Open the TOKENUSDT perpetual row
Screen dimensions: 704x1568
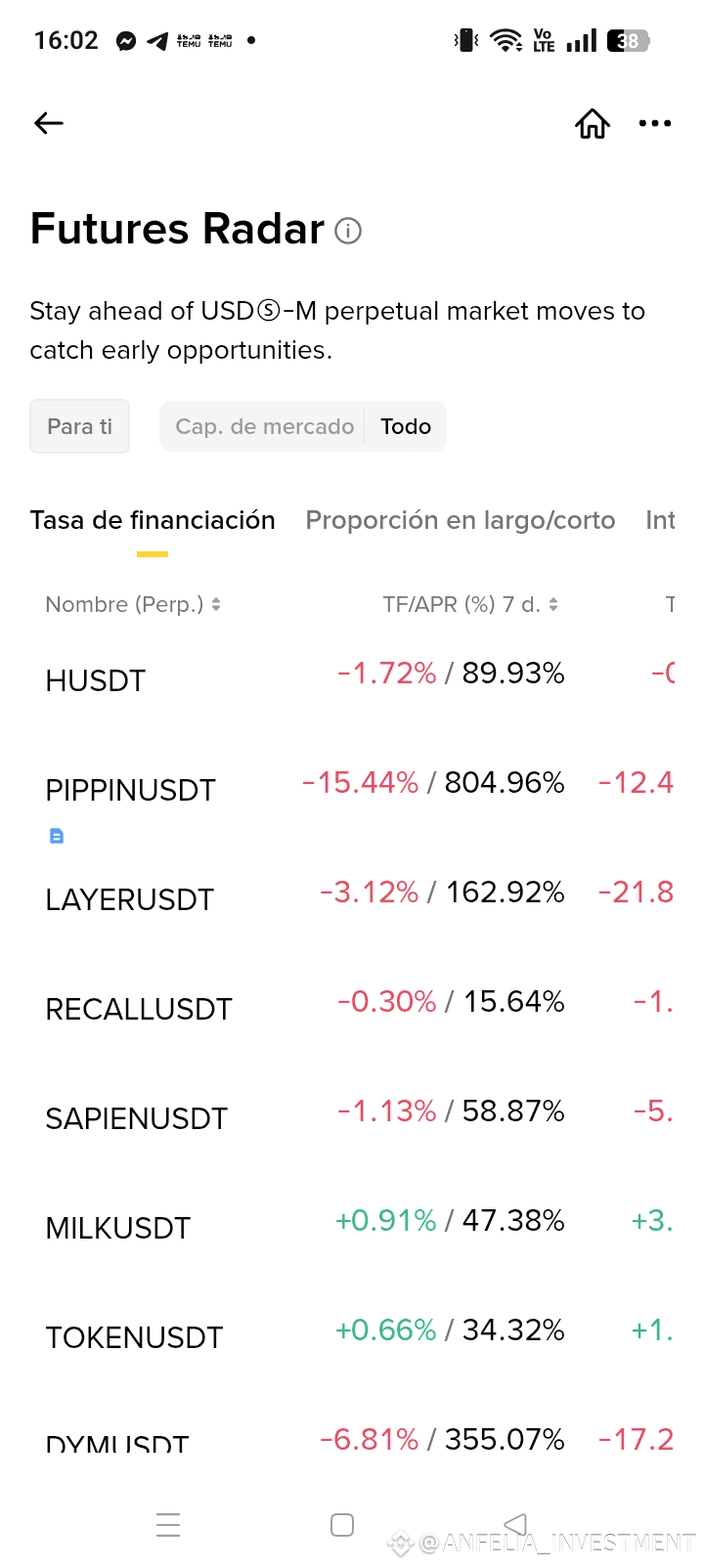134,1338
